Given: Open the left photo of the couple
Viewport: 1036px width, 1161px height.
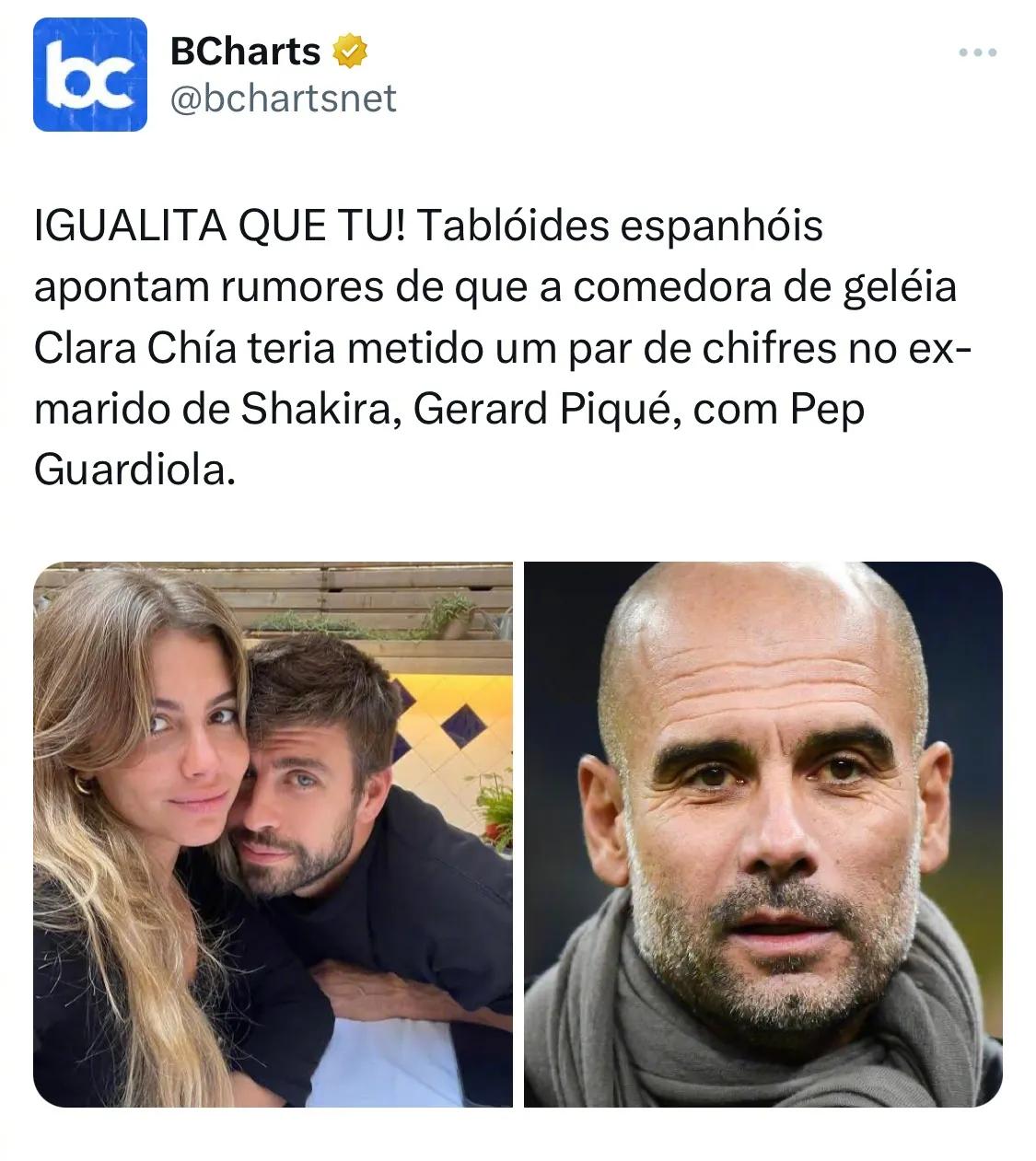Looking at the screenshot, I should pyautogui.click(x=273, y=834).
